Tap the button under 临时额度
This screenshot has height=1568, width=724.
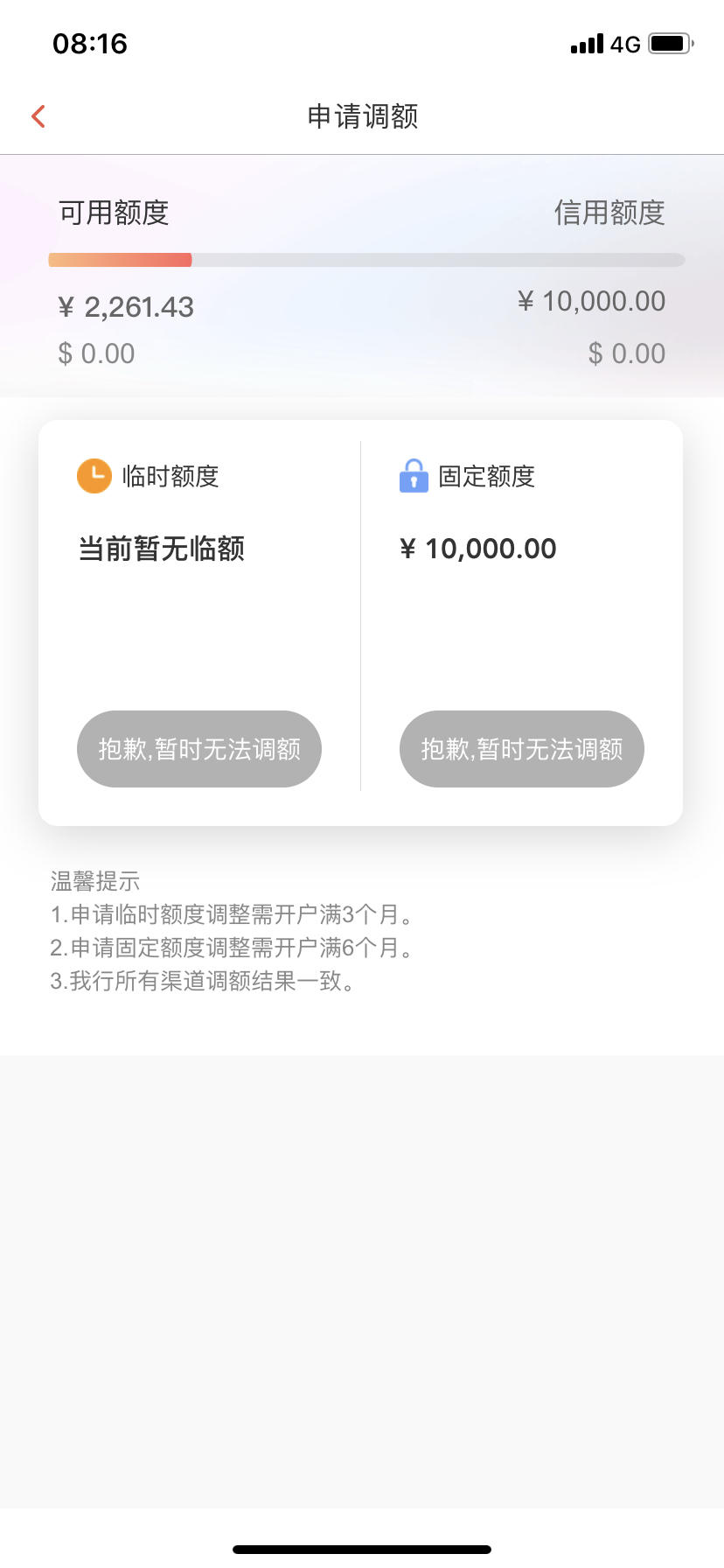[199, 749]
